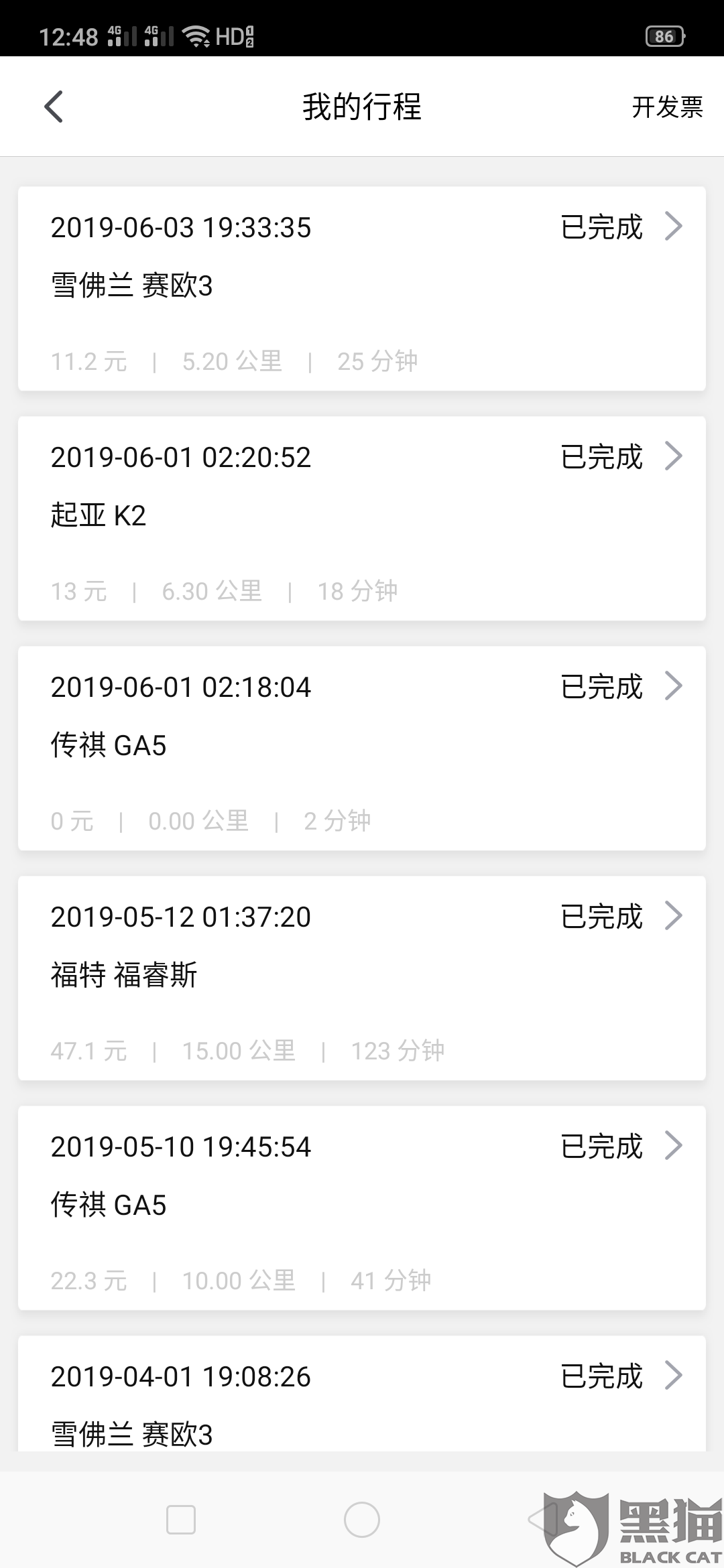Open the 开发票 invoice option
Screen dimensions: 724x1568
[x=666, y=107]
